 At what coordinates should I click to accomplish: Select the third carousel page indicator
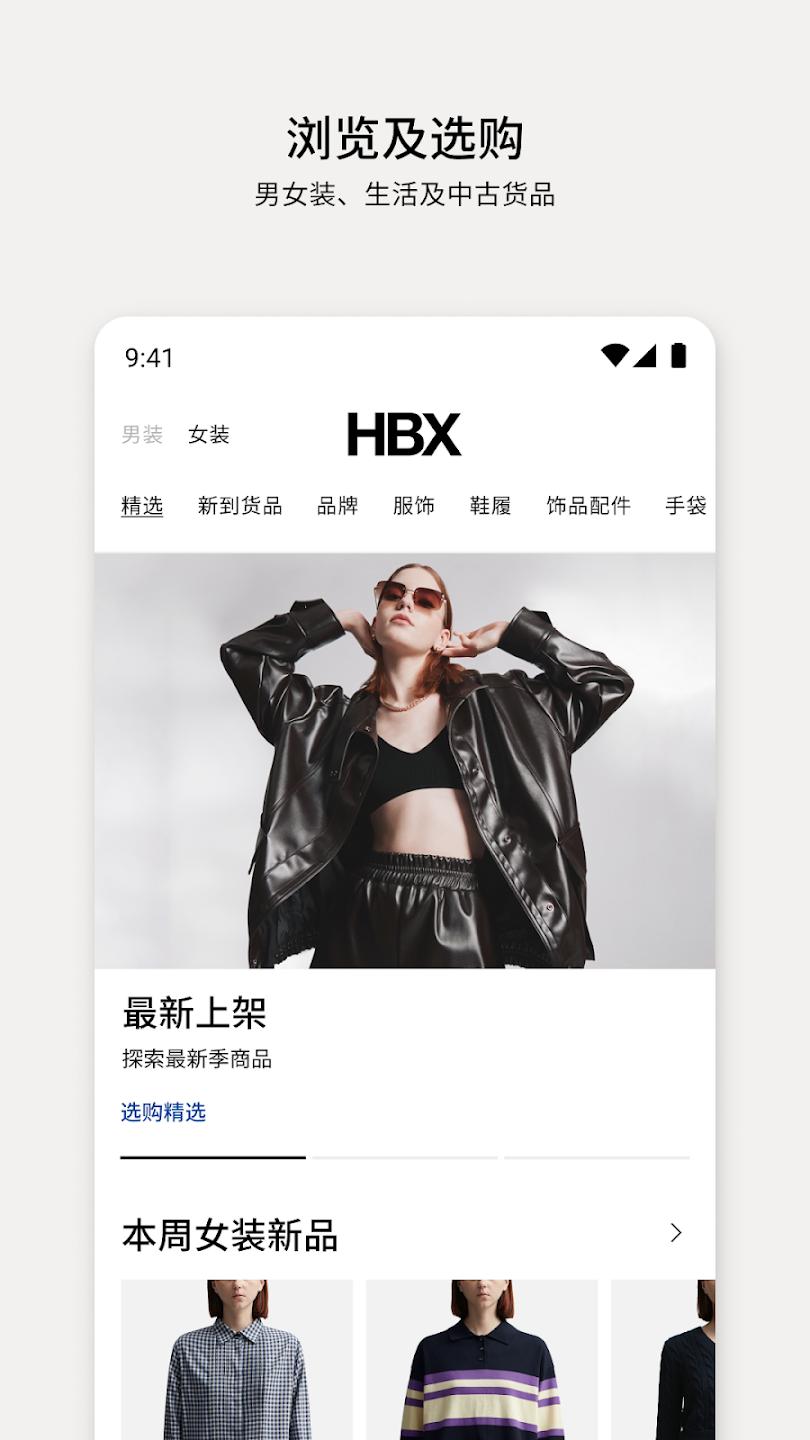point(597,1158)
